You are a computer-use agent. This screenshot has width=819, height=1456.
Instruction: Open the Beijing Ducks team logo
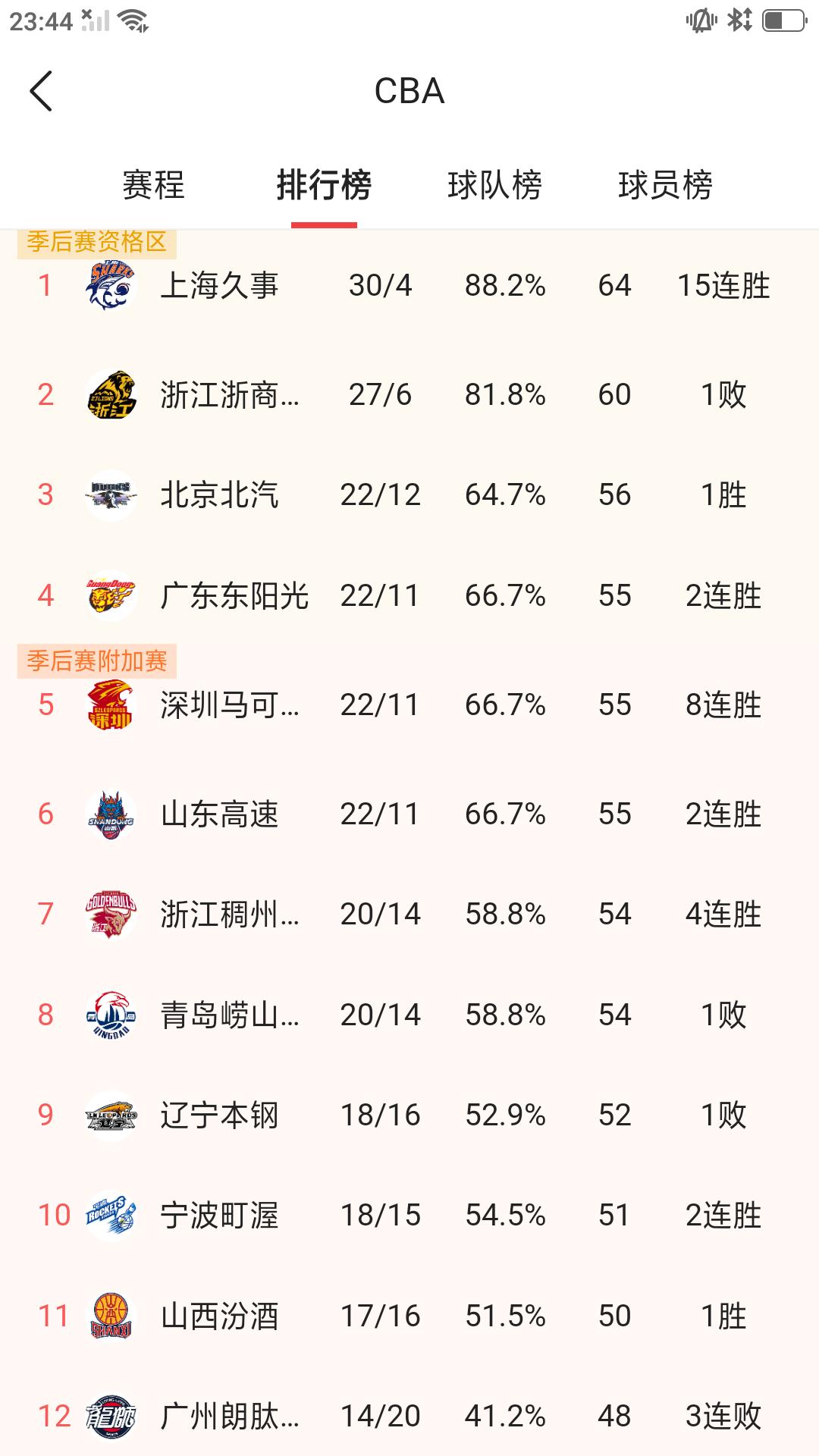(110, 494)
